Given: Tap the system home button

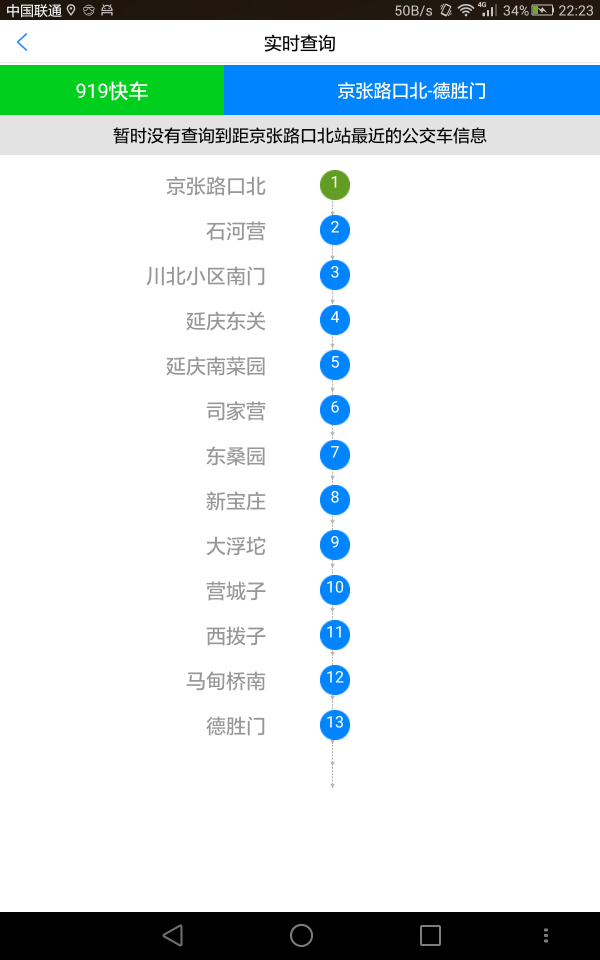Looking at the screenshot, I should (x=301, y=935).
